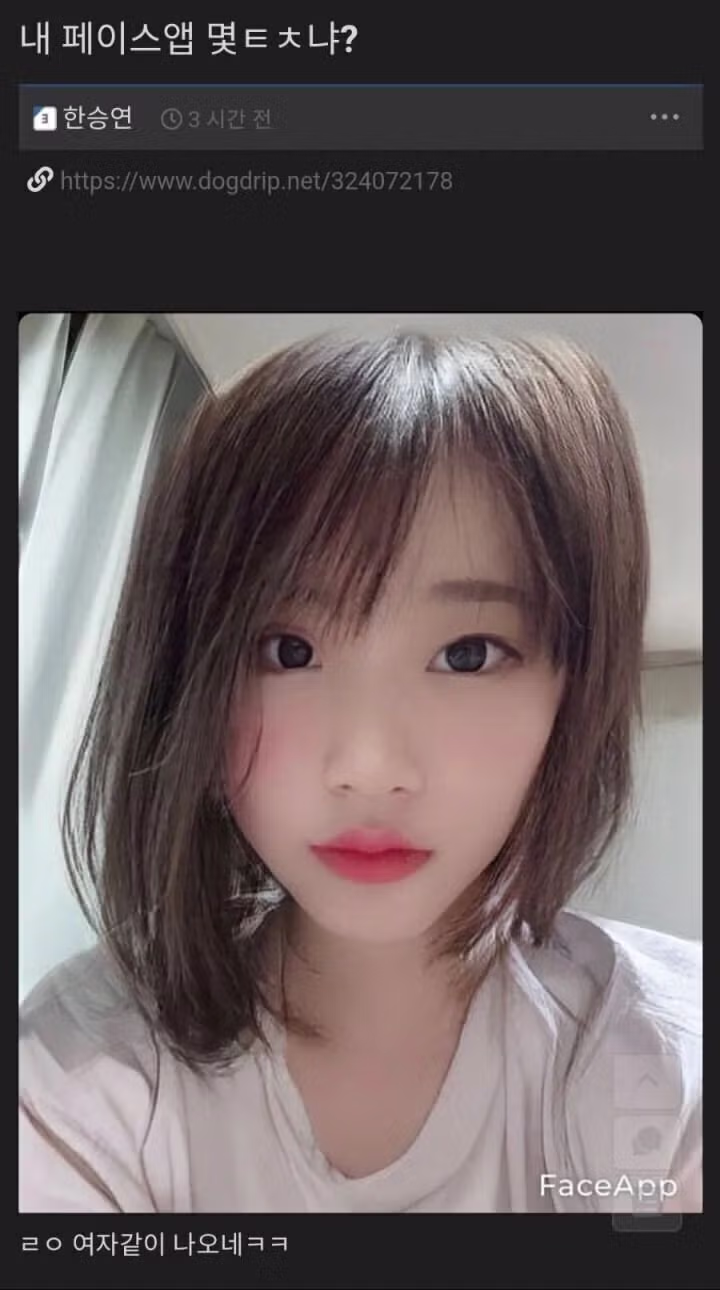Jump to top with the up arrow
This screenshot has width=720, height=1290.
click(x=647, y=1081)
